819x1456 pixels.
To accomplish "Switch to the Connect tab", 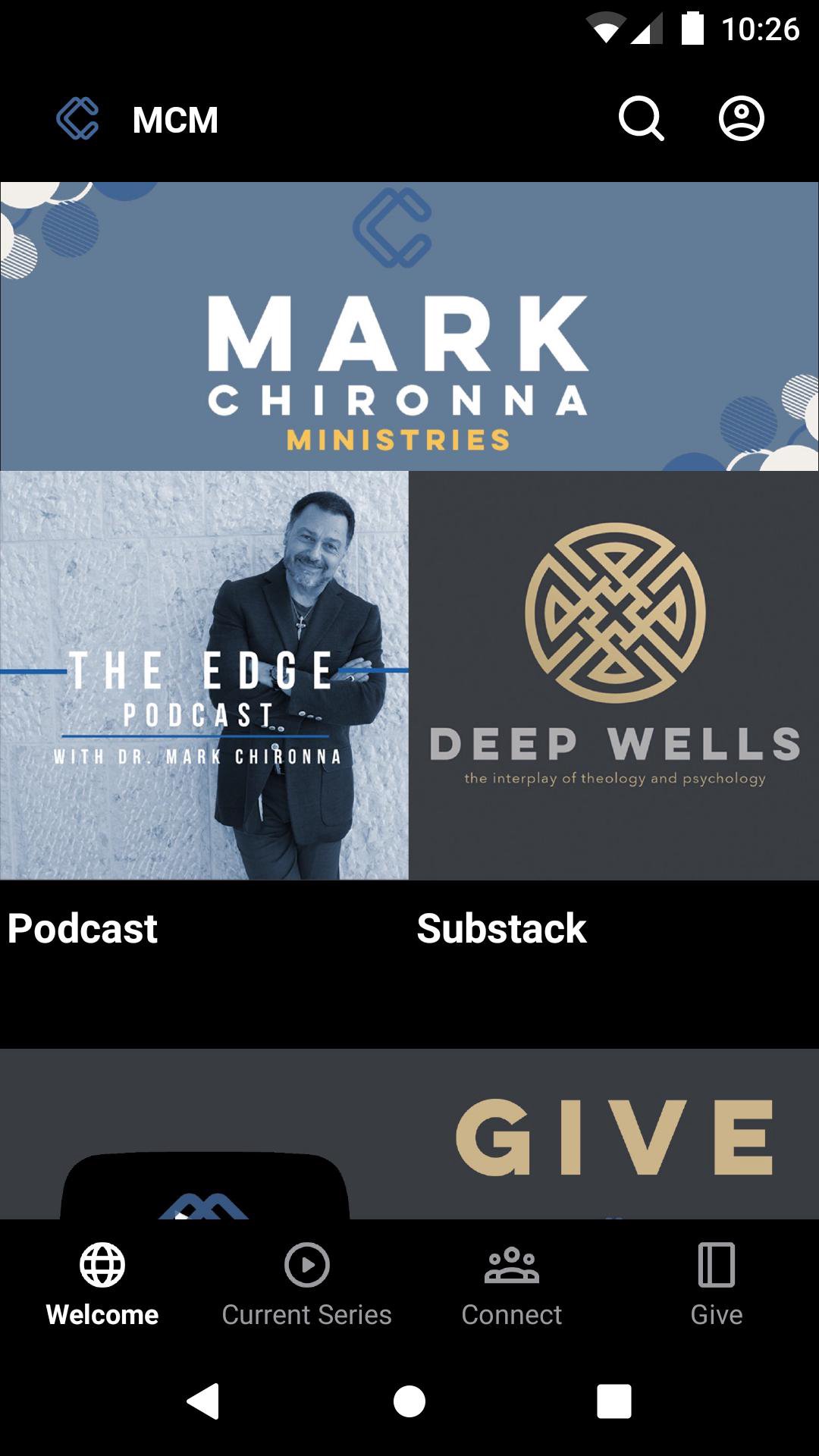I will 511,1283.
